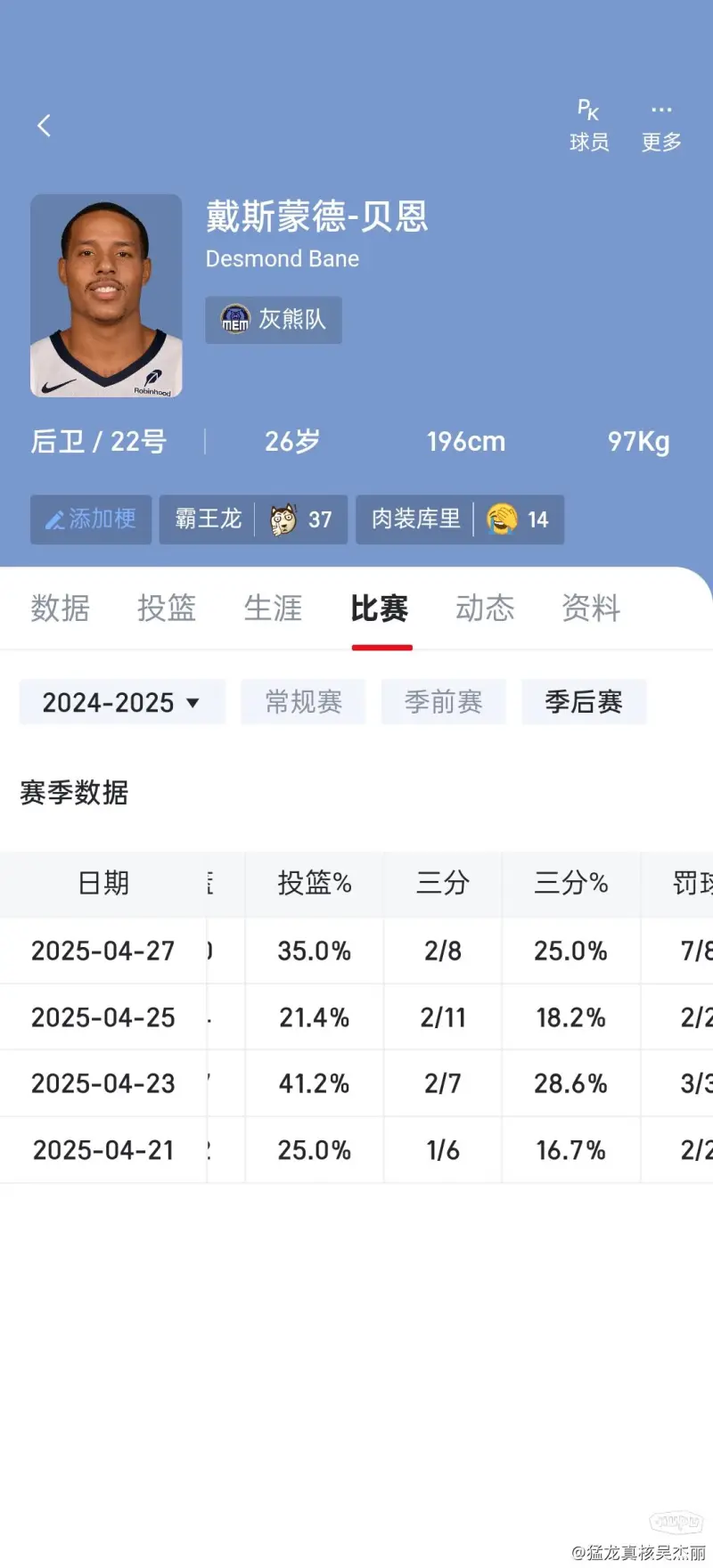Switch to the 投篮 tab
713x1568 pixels.
[167, 608]
